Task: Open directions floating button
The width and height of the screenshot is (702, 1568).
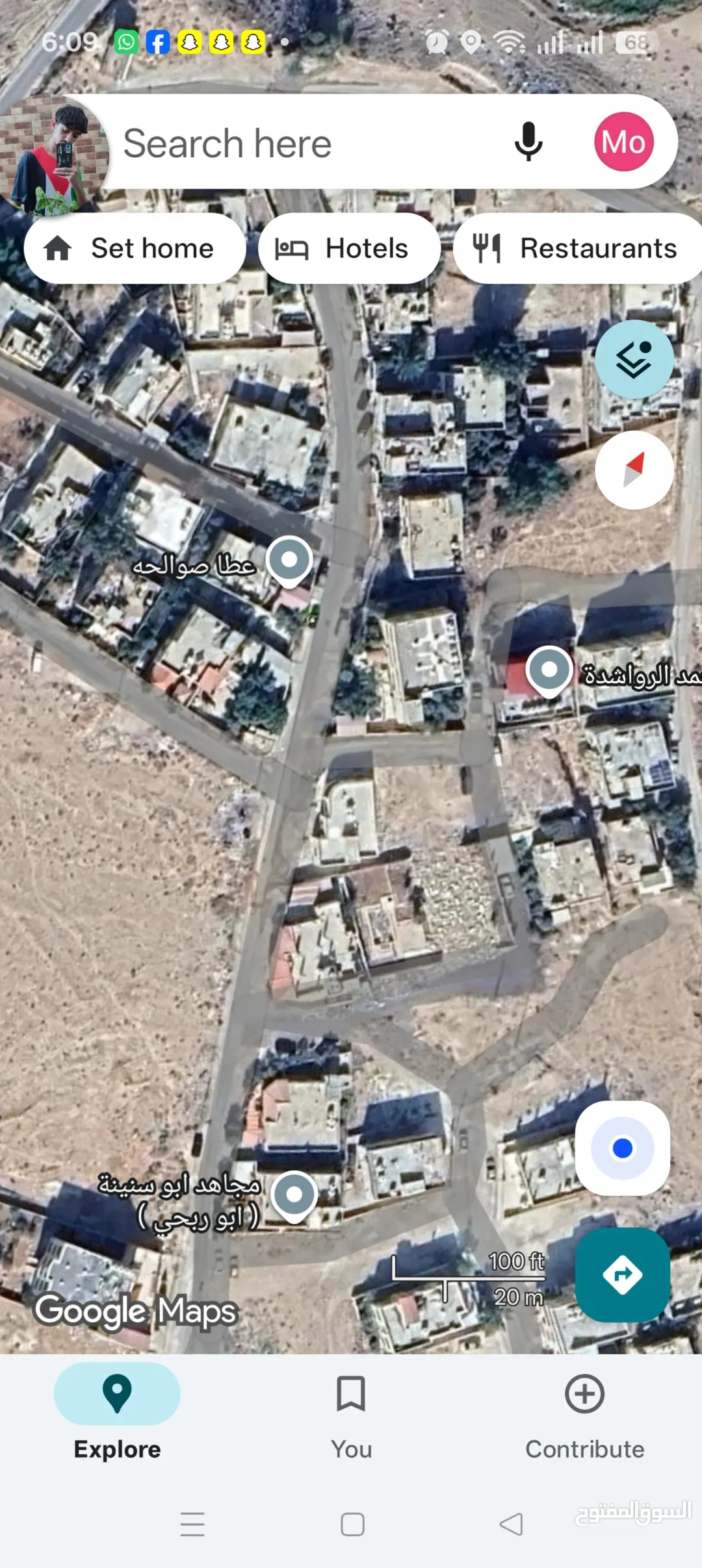Action: (623, 1275)
